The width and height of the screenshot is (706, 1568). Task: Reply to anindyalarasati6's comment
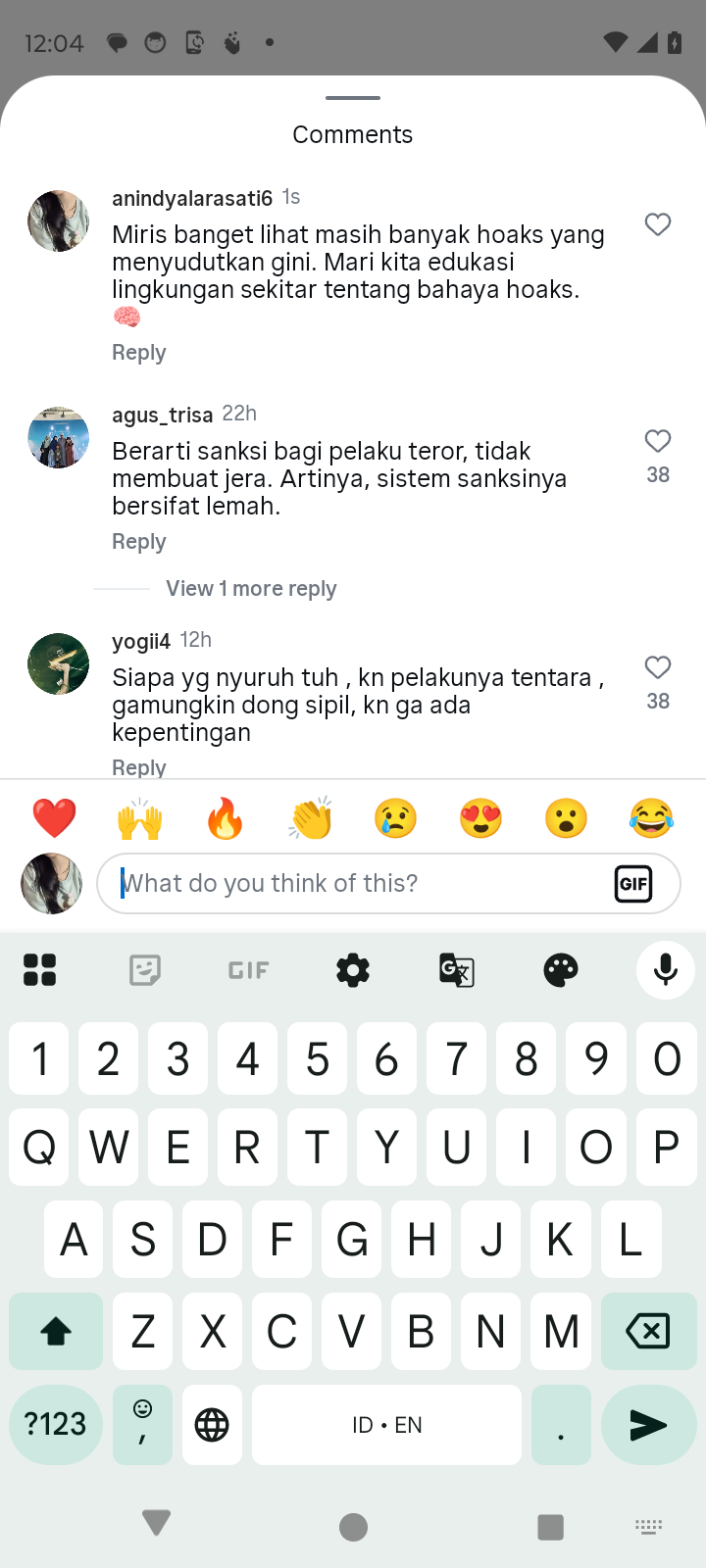(138, 353)
